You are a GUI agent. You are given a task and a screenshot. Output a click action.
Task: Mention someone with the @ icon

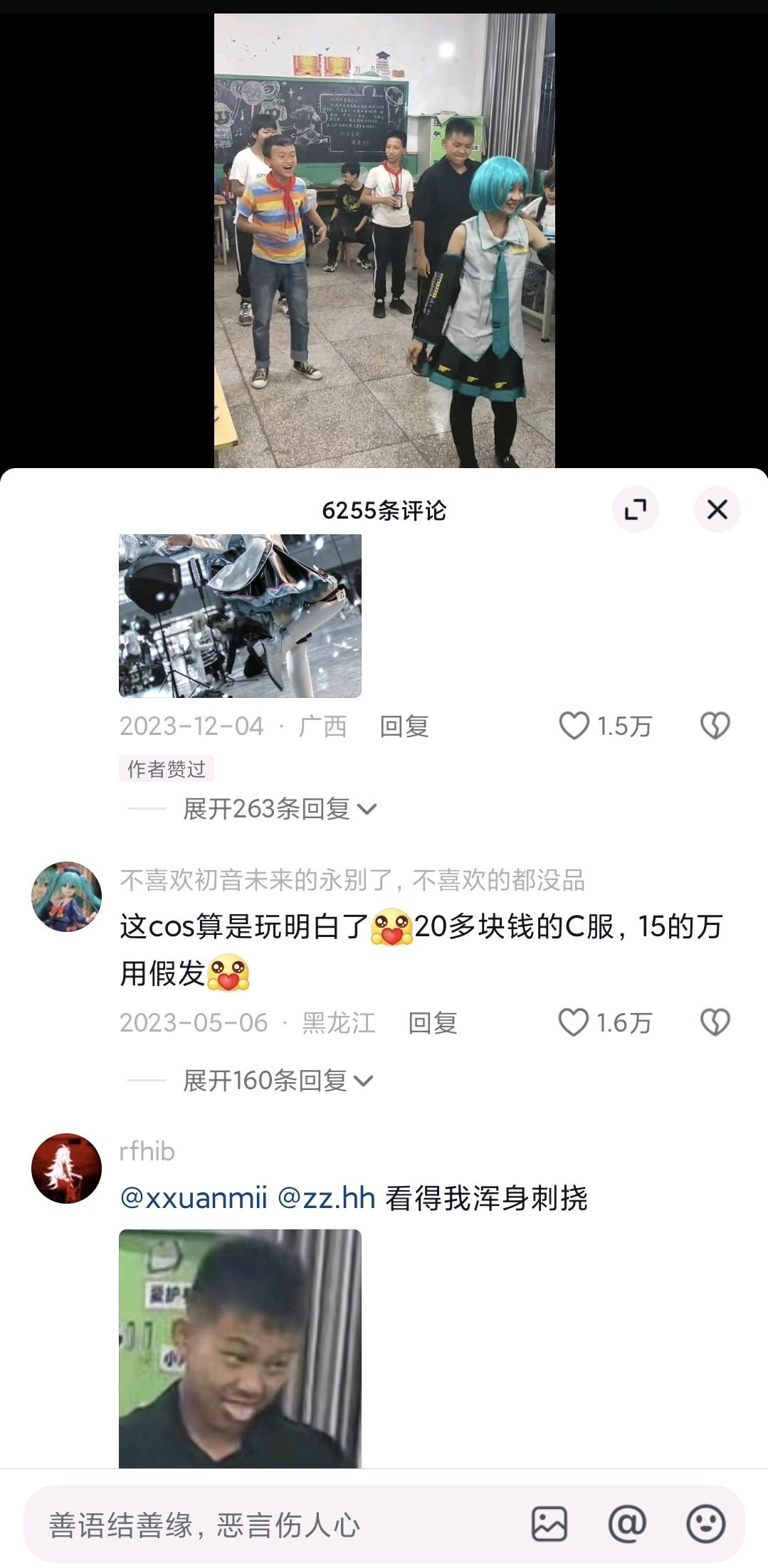628,1524
